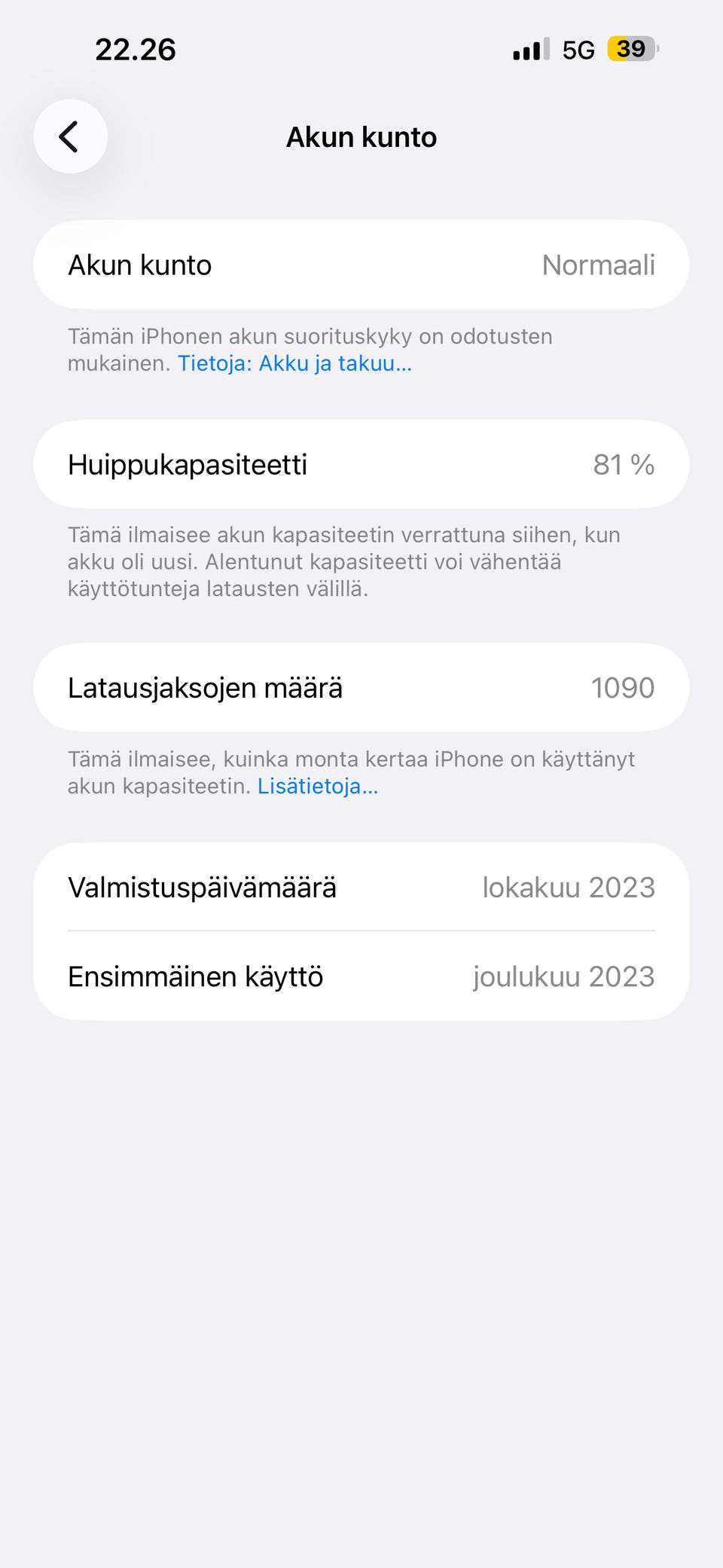
Task: Tap the Ensimmäinen käyttö row
Action: [361, 977]
